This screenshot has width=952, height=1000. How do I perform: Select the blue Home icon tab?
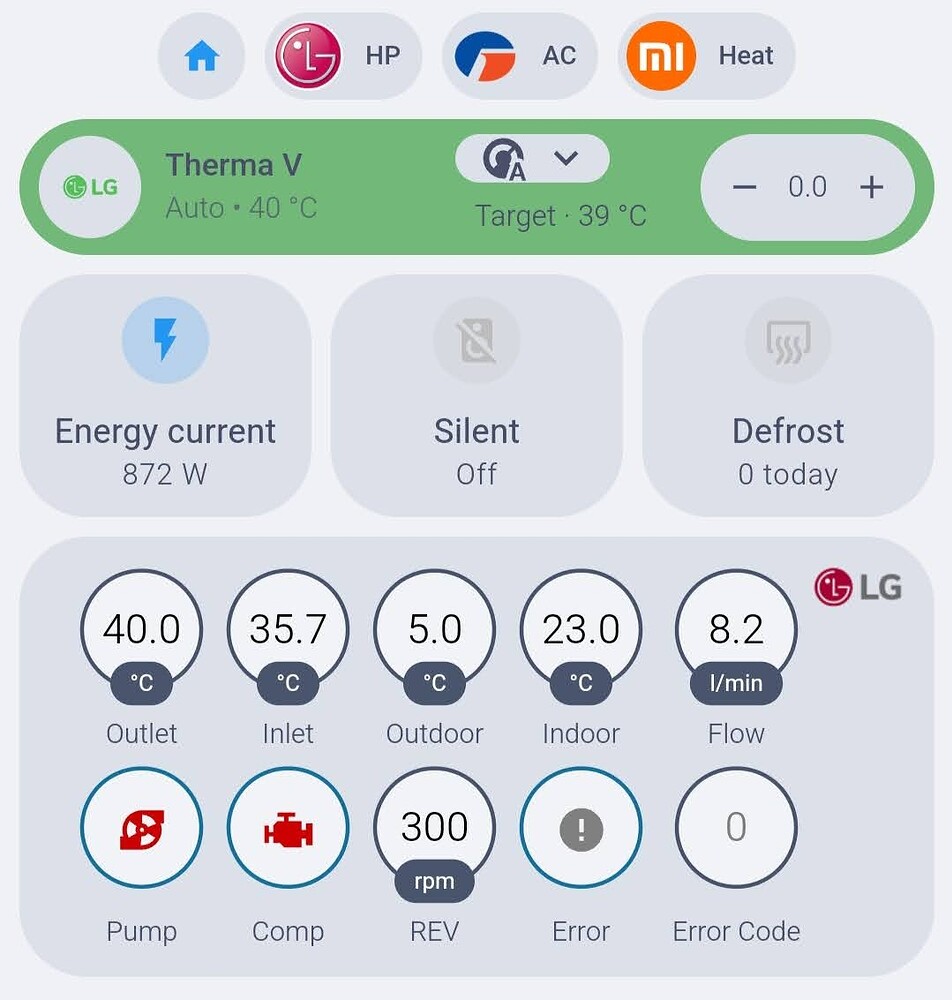point(201,56)
